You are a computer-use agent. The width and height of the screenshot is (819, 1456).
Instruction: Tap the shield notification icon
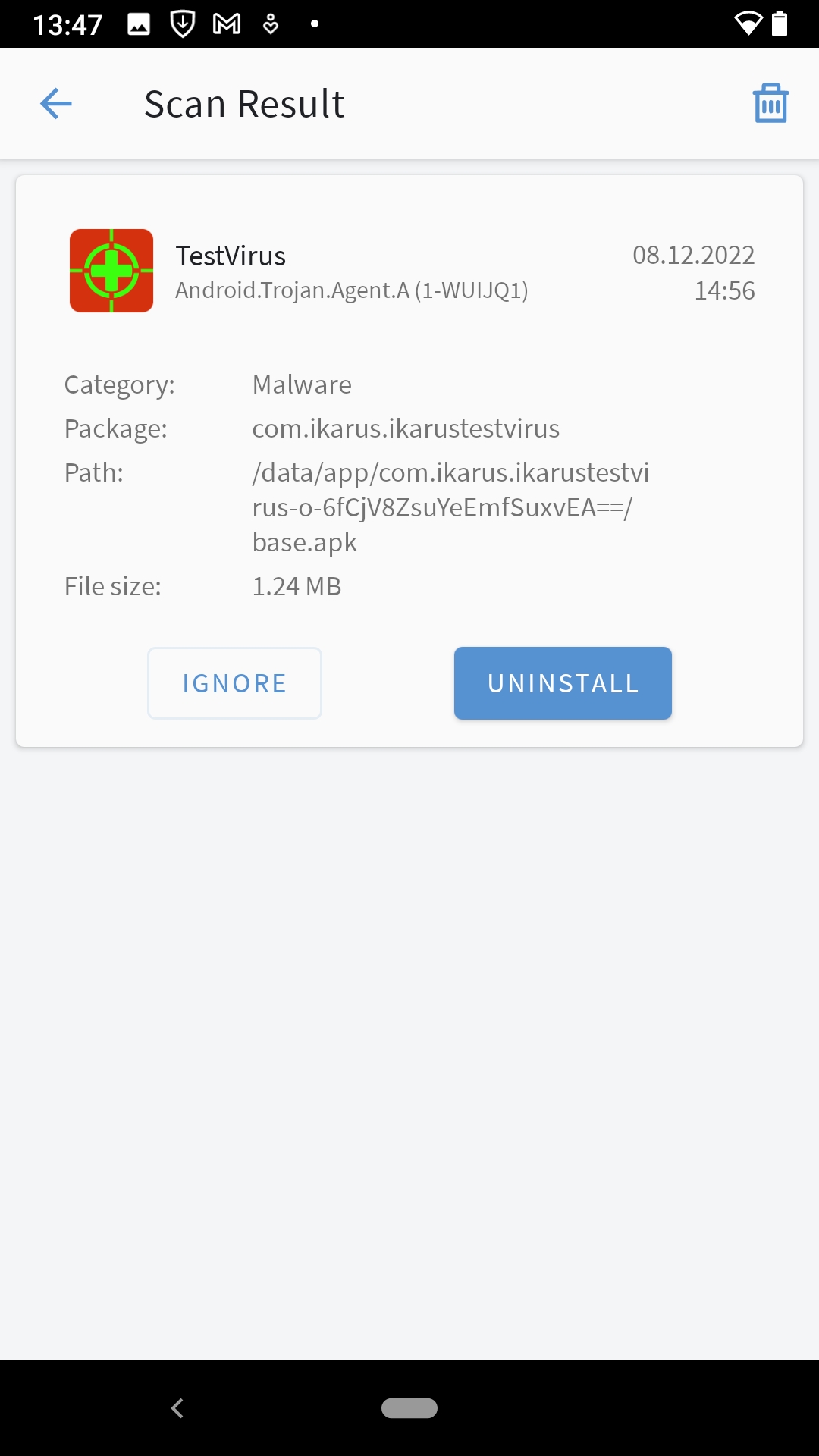182,23
